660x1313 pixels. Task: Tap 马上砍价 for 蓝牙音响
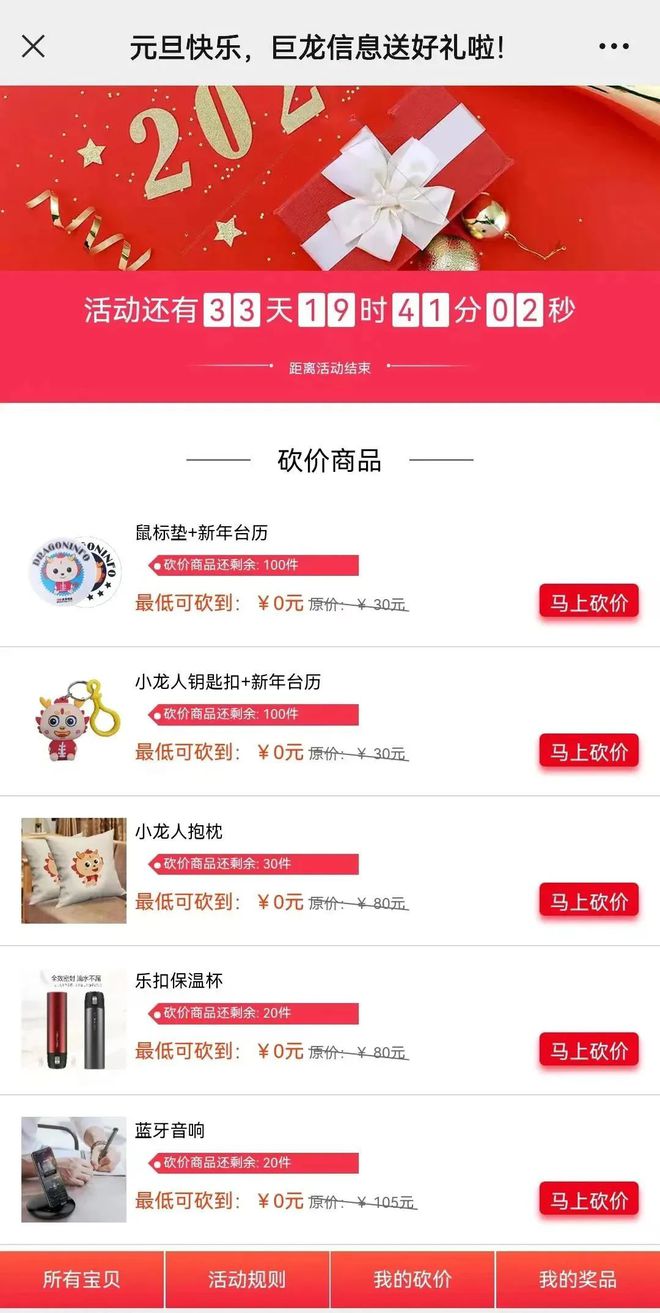[589, 1200]
